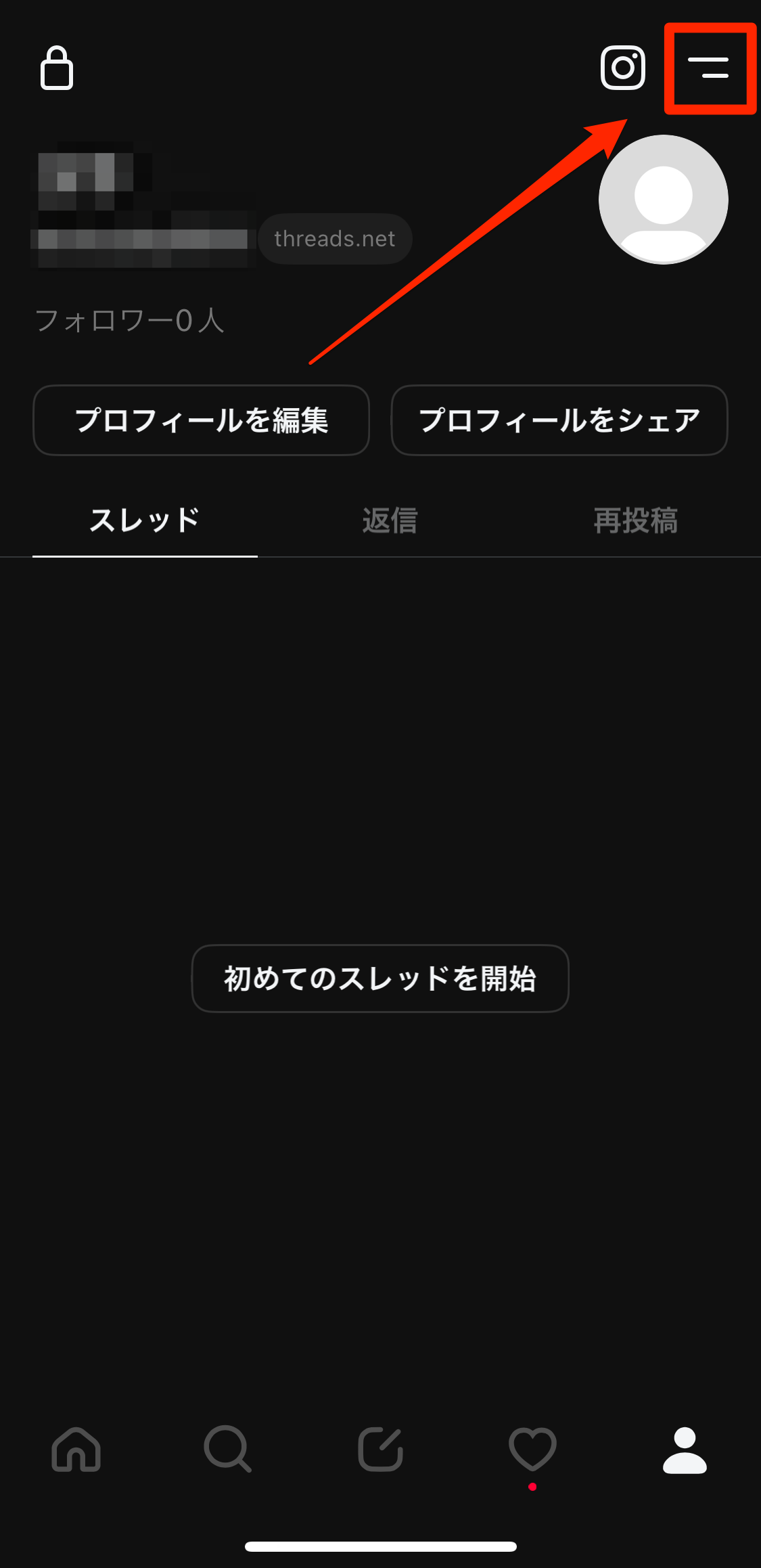Click the private account lock icon

click(57, 68)
